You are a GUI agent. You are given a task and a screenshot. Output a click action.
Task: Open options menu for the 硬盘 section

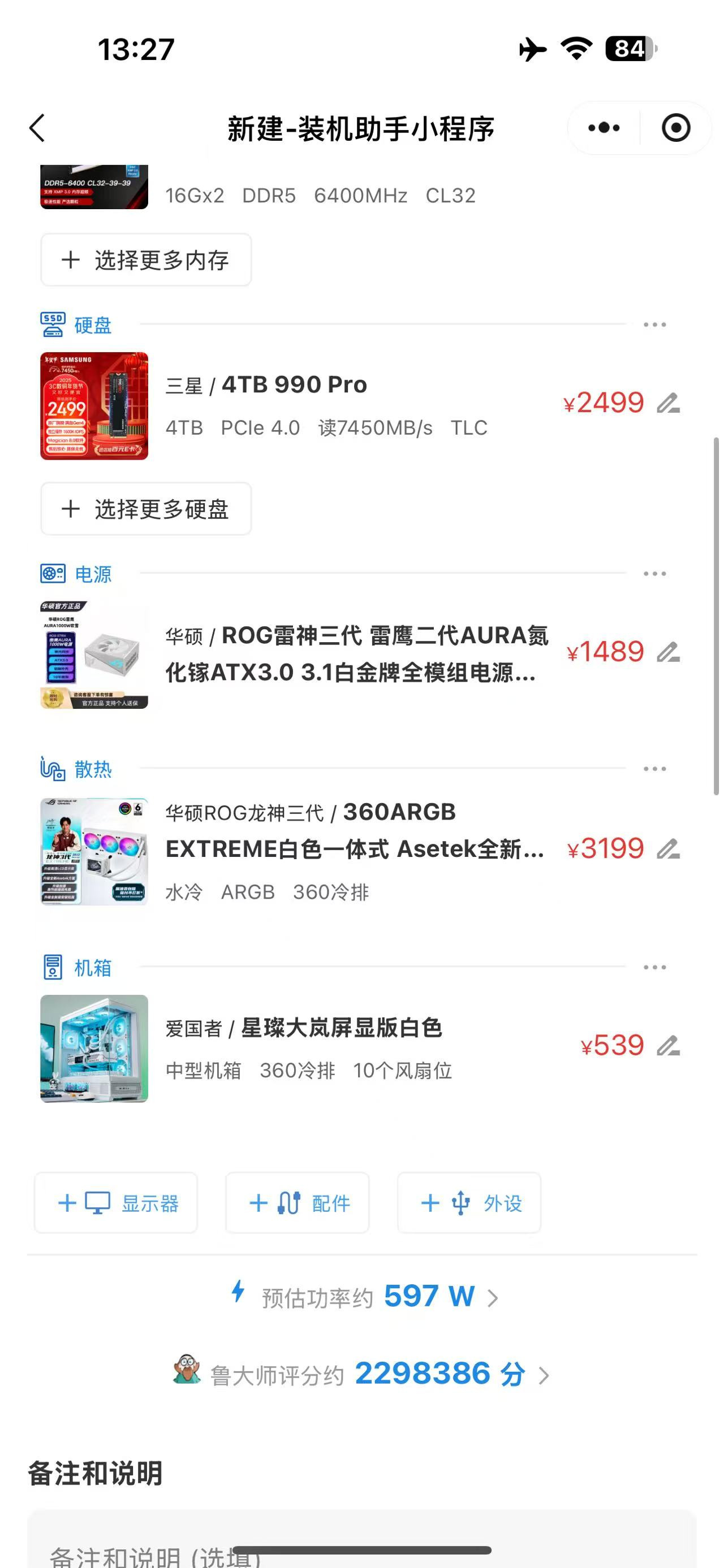[654, 325]
